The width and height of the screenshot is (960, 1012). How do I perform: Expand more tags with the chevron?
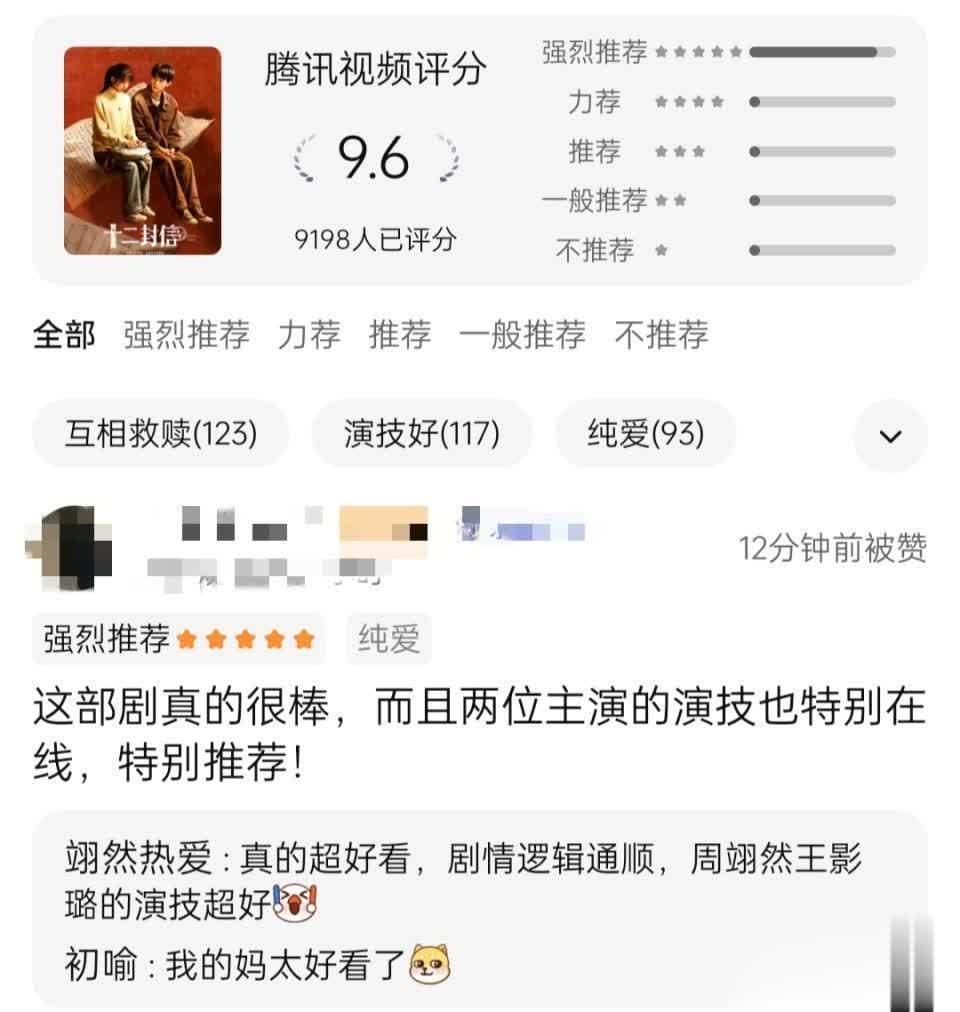pyautogui.click(x=890, y=436)
